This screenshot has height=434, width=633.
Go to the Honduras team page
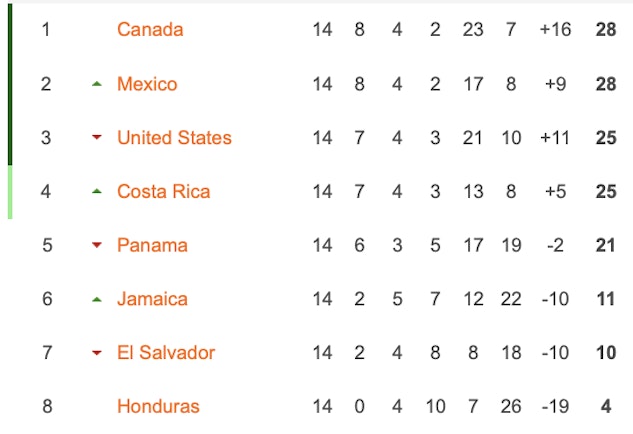tap(158, 406)
